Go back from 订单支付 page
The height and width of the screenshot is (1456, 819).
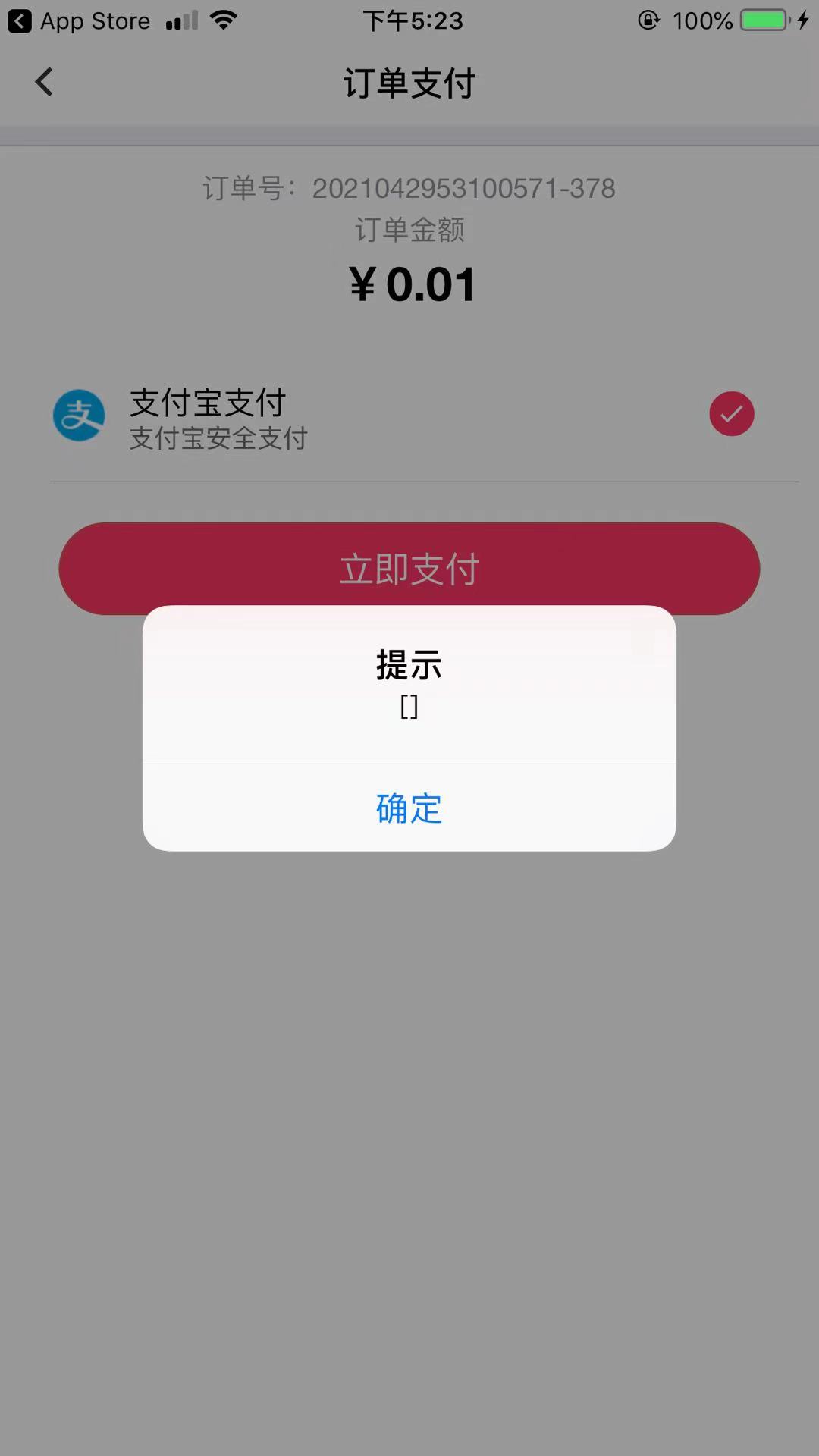pos(44,82)
